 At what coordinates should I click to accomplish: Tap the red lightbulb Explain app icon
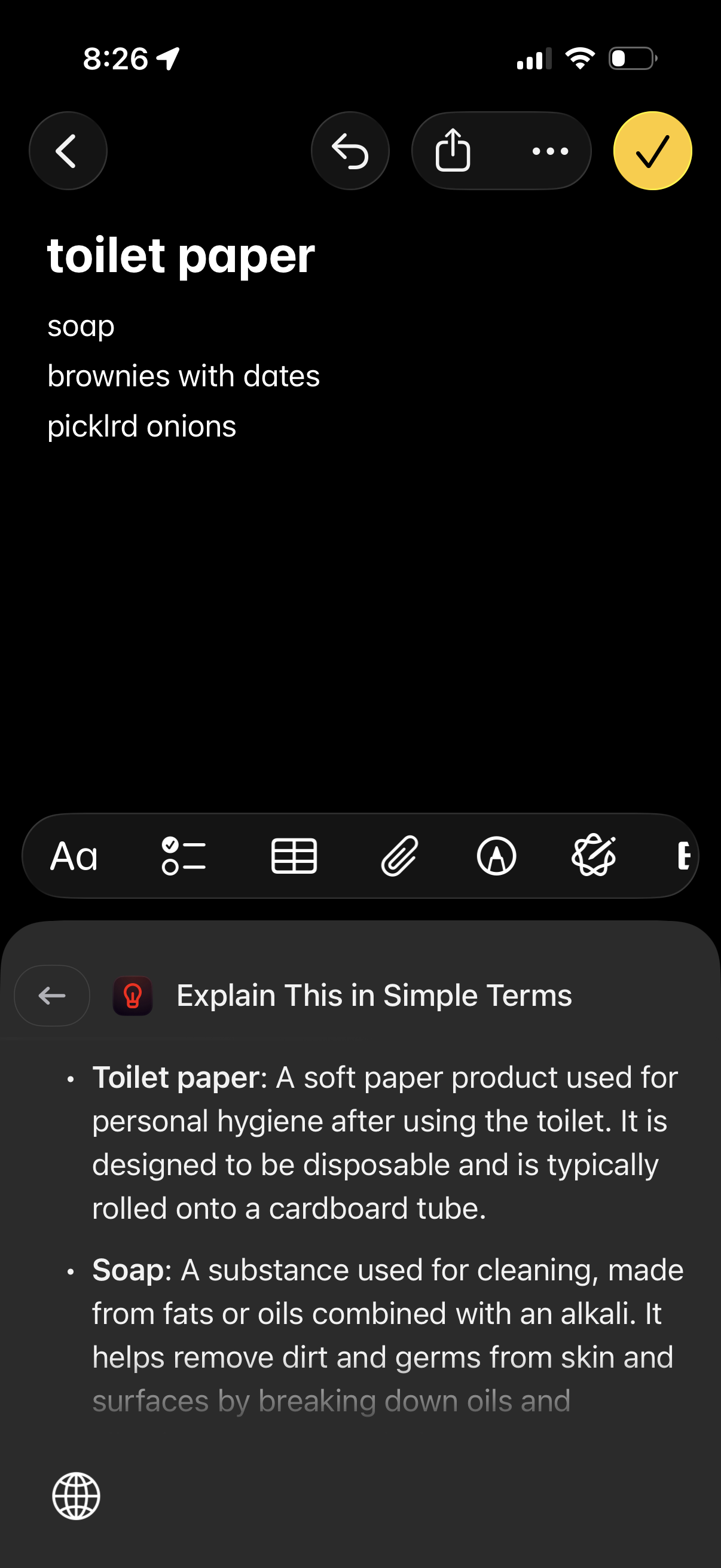coord(133,995)
